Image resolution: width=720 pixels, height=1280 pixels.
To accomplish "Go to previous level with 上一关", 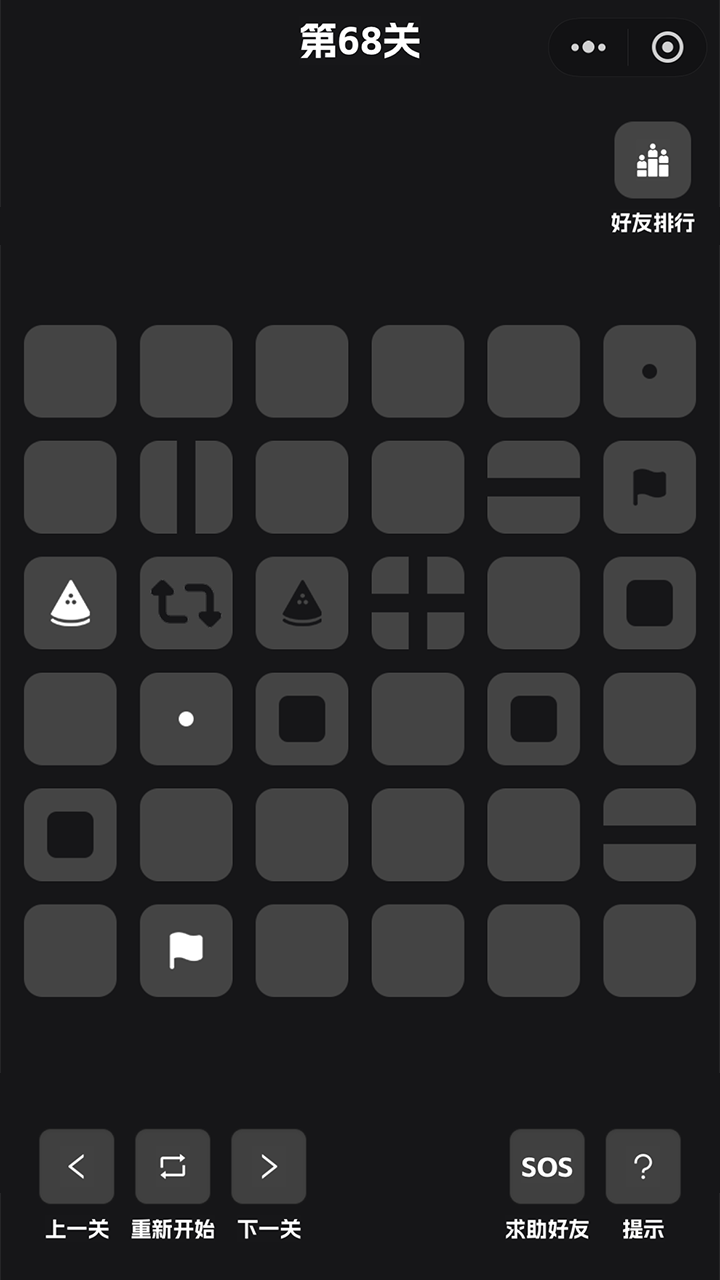I will (x=77, y=1166).
